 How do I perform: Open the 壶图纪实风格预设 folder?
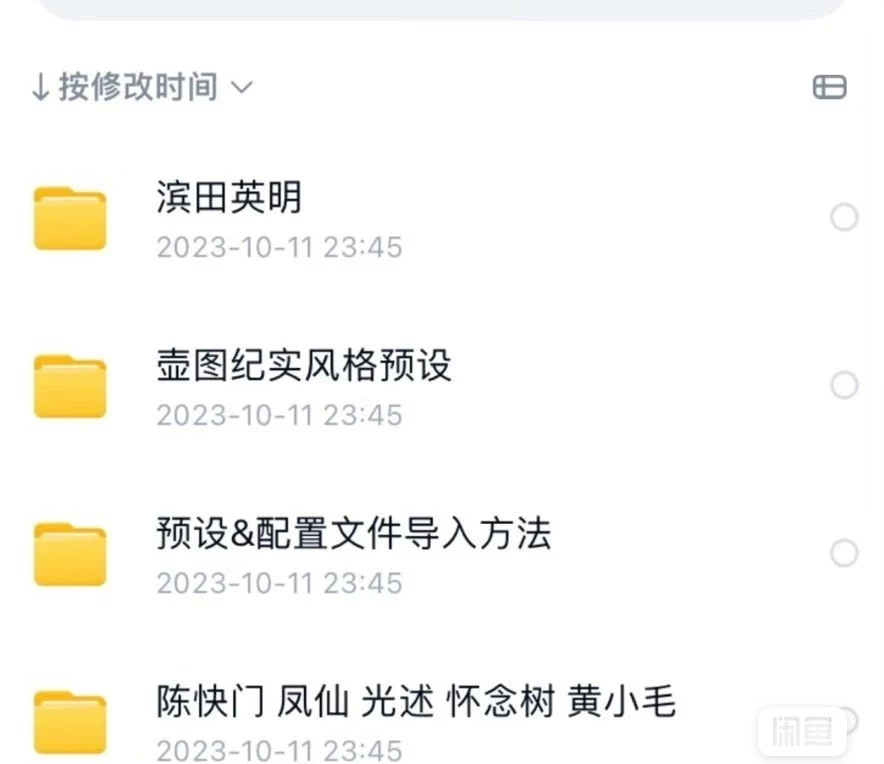click(x=303, y=366)
